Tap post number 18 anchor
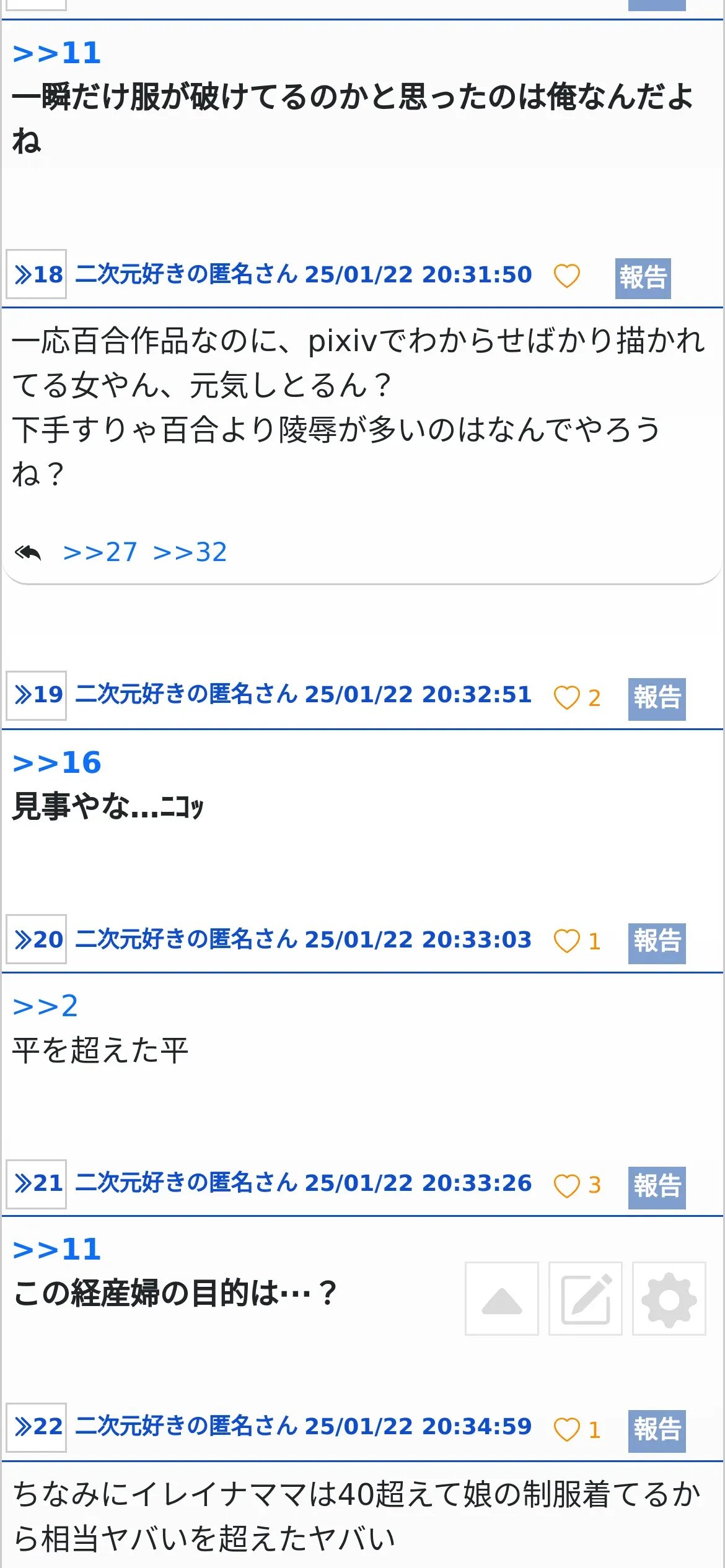Screen dimensions: 725x1568 [37, 274]
